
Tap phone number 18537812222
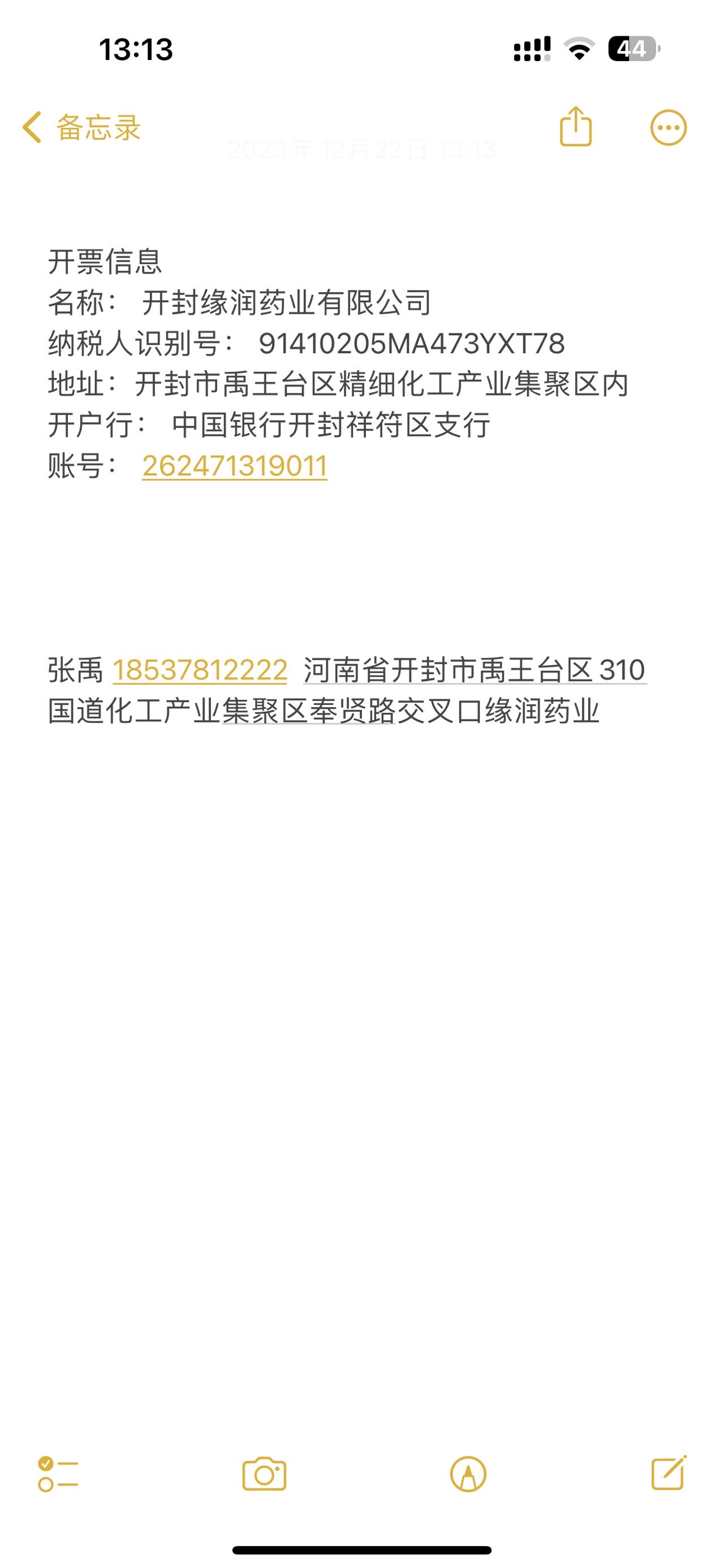click(x=200, y=670)
